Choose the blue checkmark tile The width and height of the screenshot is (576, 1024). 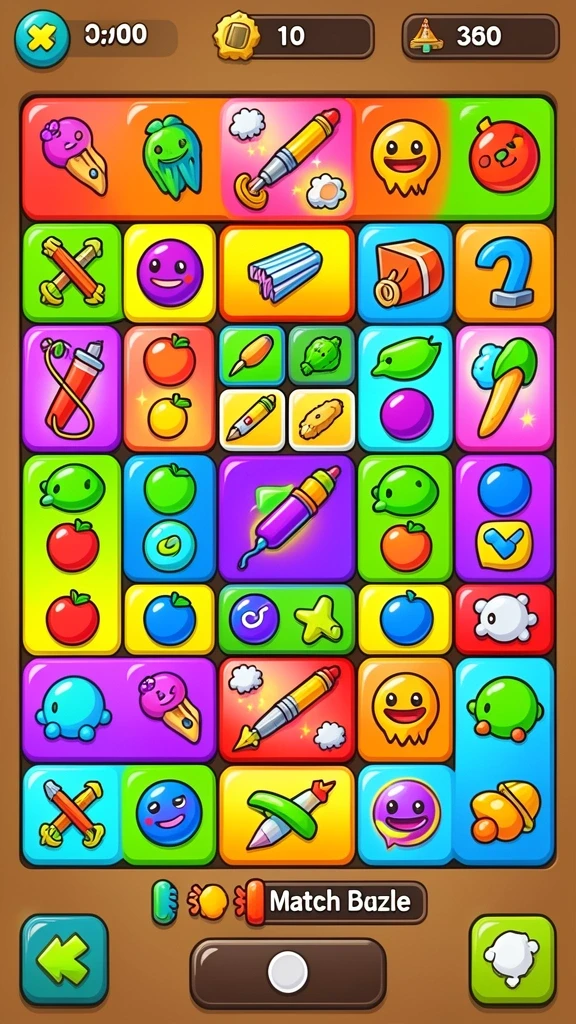pyautogui.click(x=504, y=545)
